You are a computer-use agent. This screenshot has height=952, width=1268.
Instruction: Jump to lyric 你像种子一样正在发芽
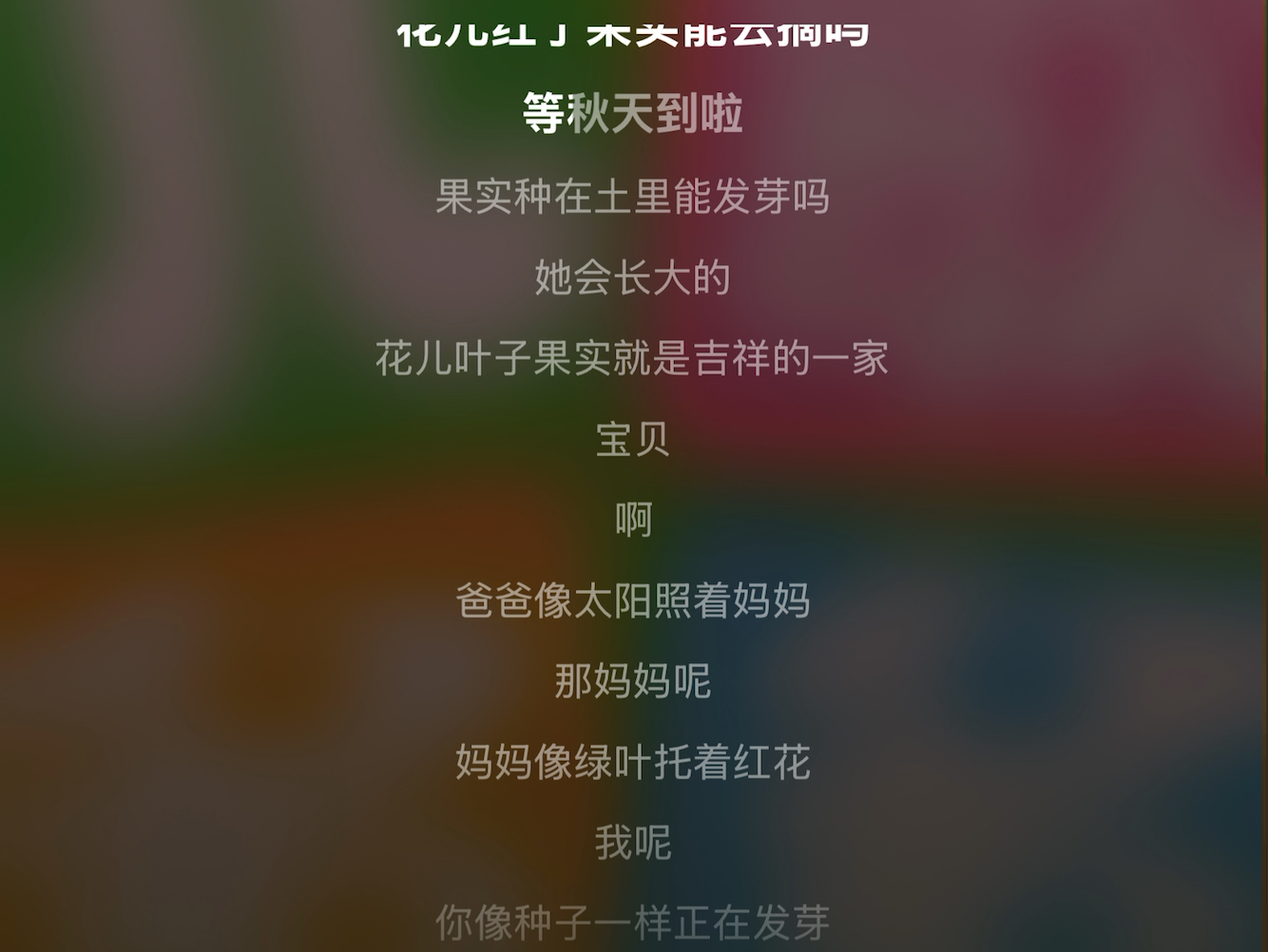[x=633, y=923]
